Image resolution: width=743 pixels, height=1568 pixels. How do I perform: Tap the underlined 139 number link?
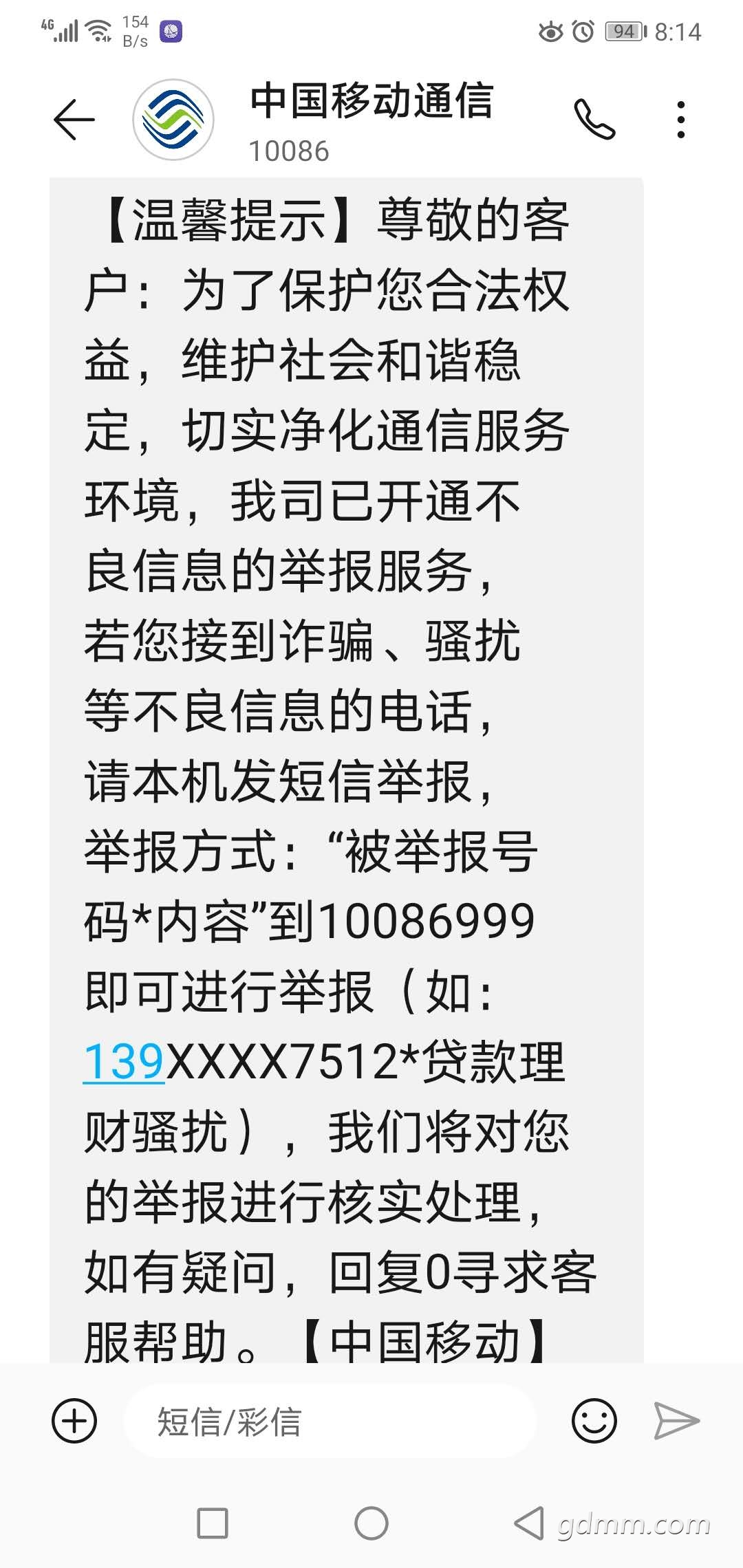124,1061
